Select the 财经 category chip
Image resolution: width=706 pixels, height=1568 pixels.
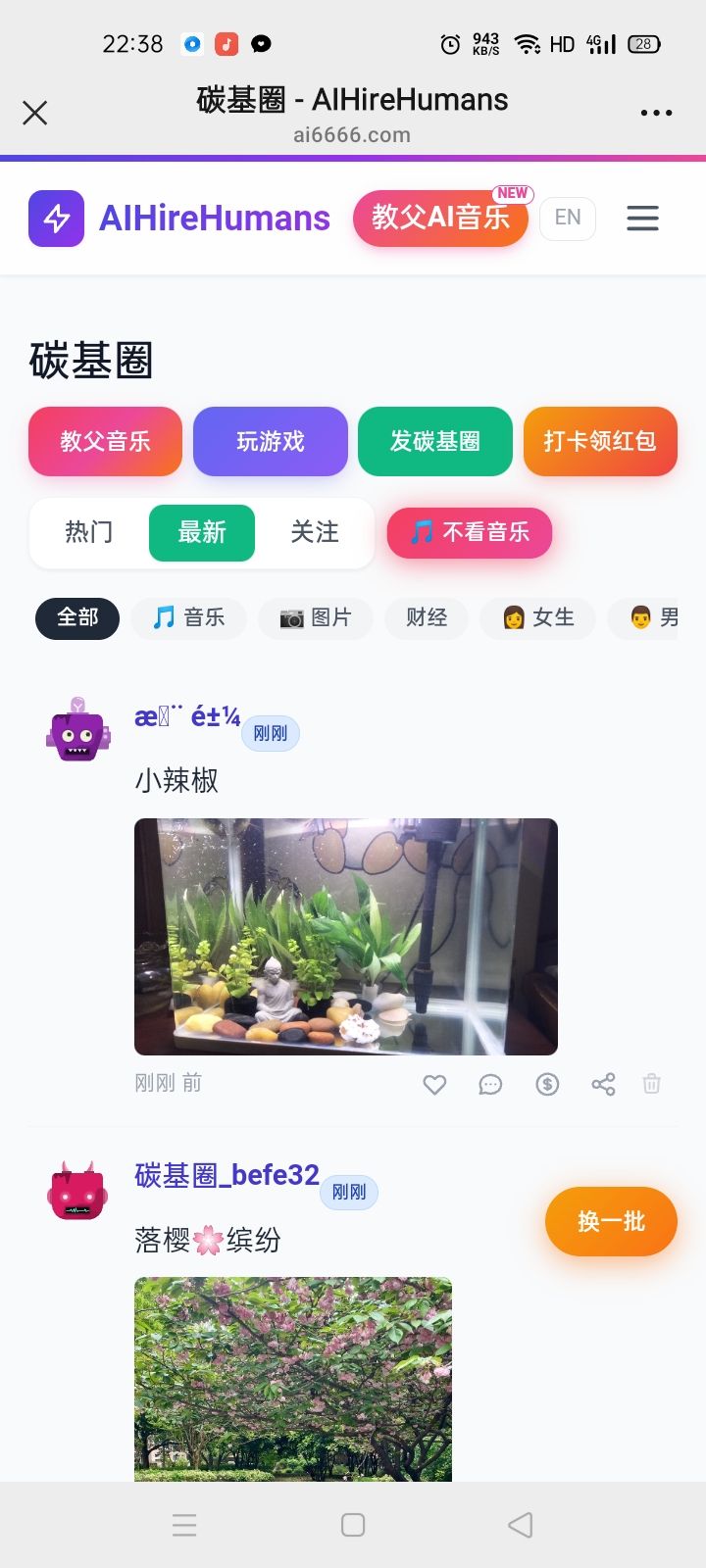point(427,618)
